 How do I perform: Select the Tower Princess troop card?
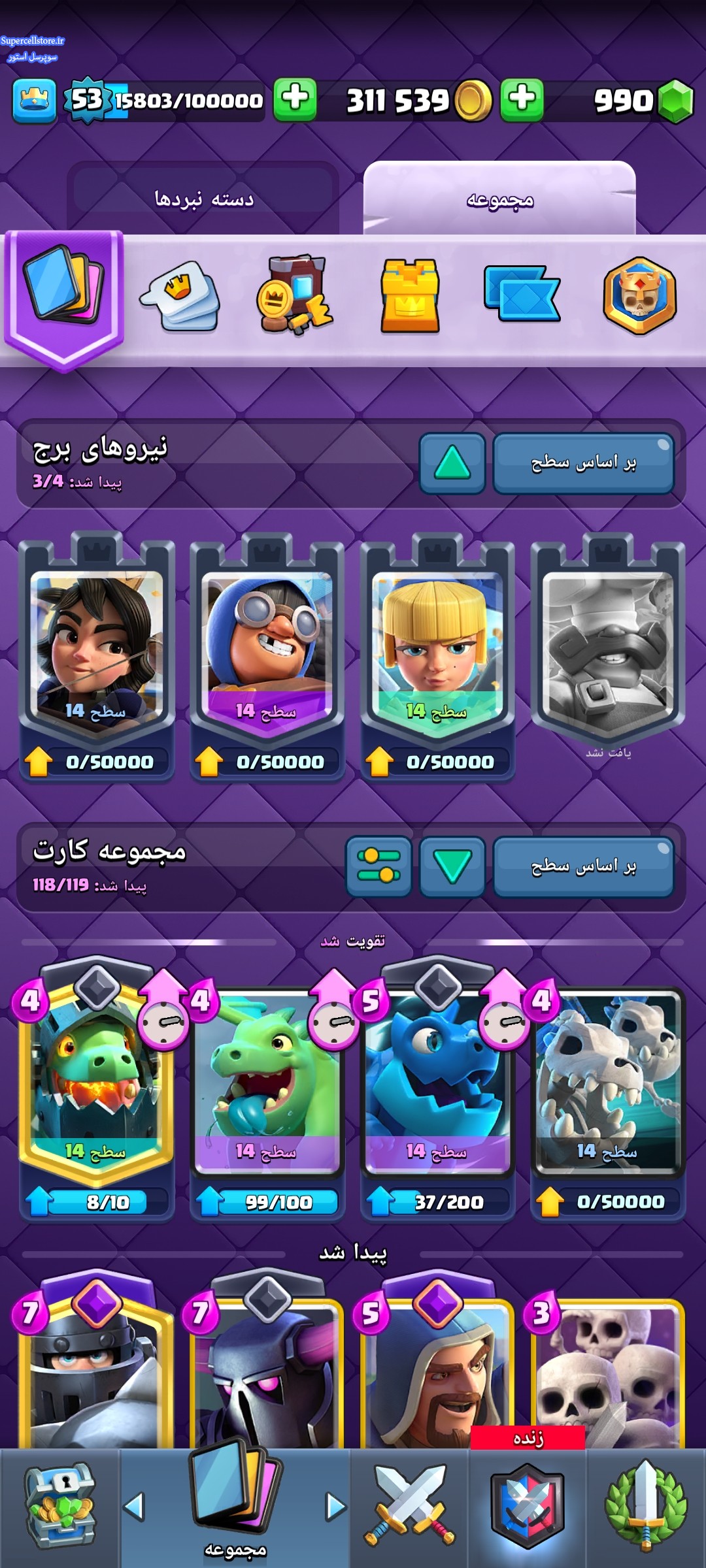point(97,657)
